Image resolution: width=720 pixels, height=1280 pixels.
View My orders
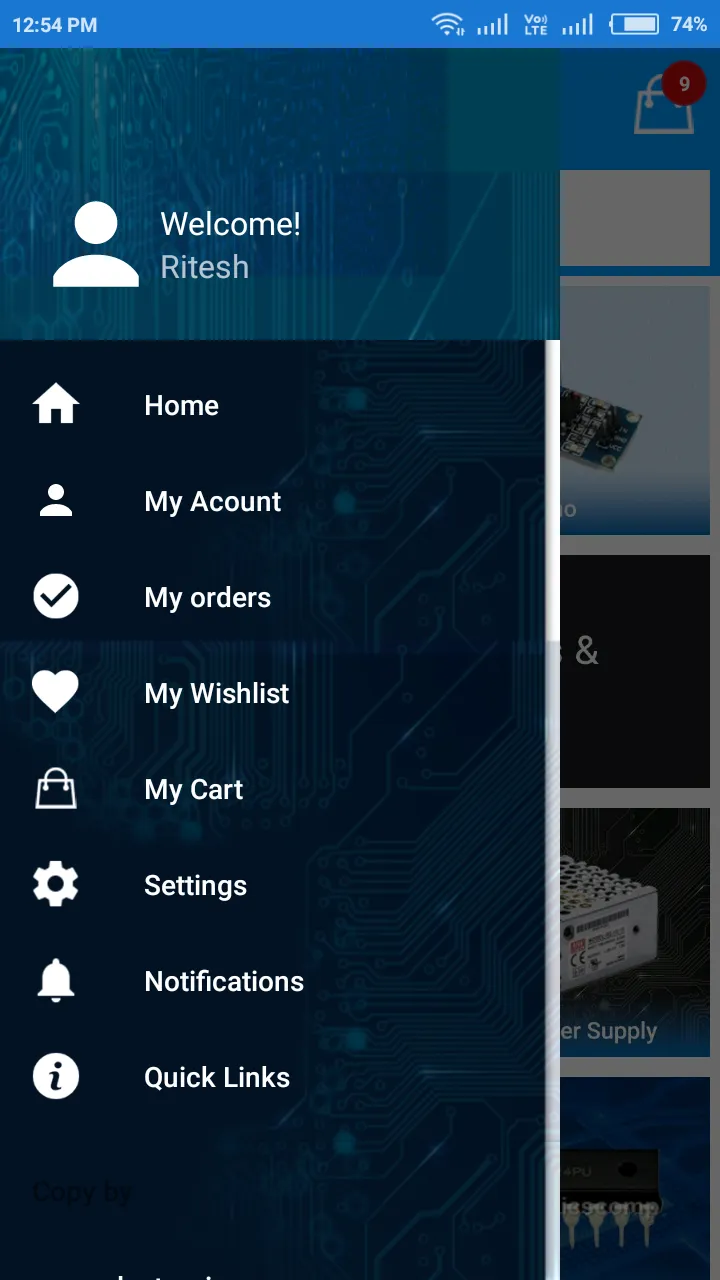pos(207,598)
